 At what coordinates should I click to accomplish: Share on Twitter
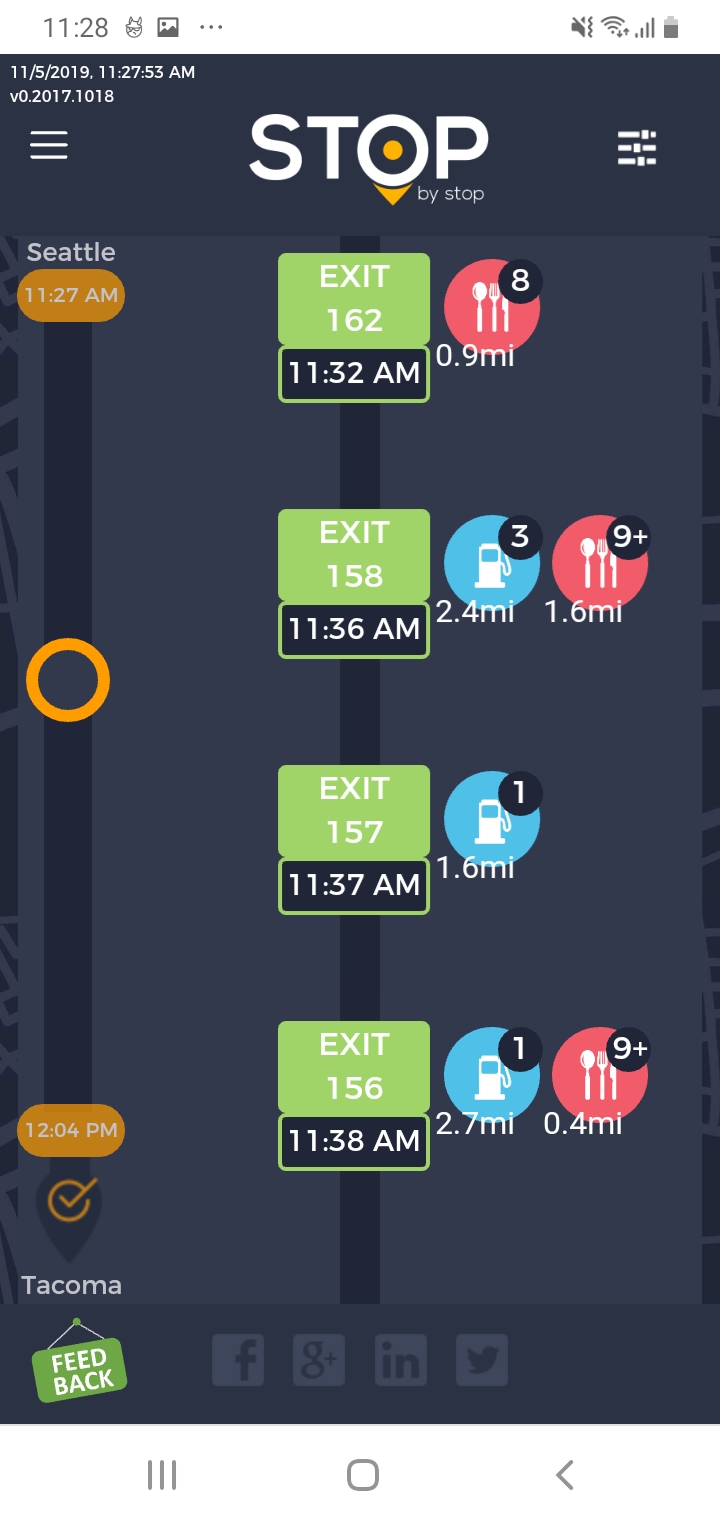pos(482,1360)
